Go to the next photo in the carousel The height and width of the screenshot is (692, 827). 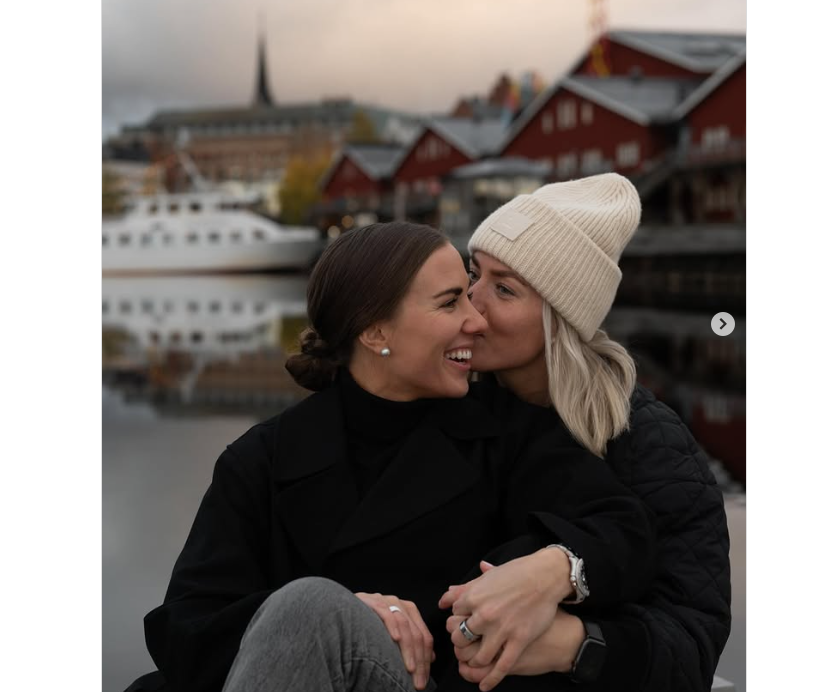point(722,324)
